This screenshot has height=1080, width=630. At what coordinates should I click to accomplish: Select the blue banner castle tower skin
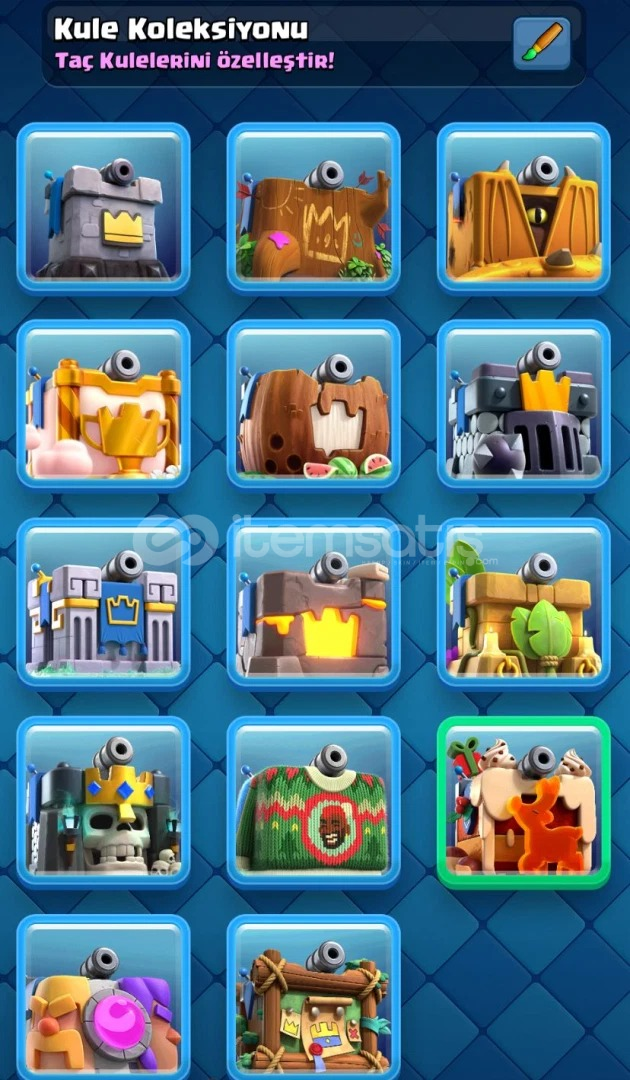(x=103, y=603)
